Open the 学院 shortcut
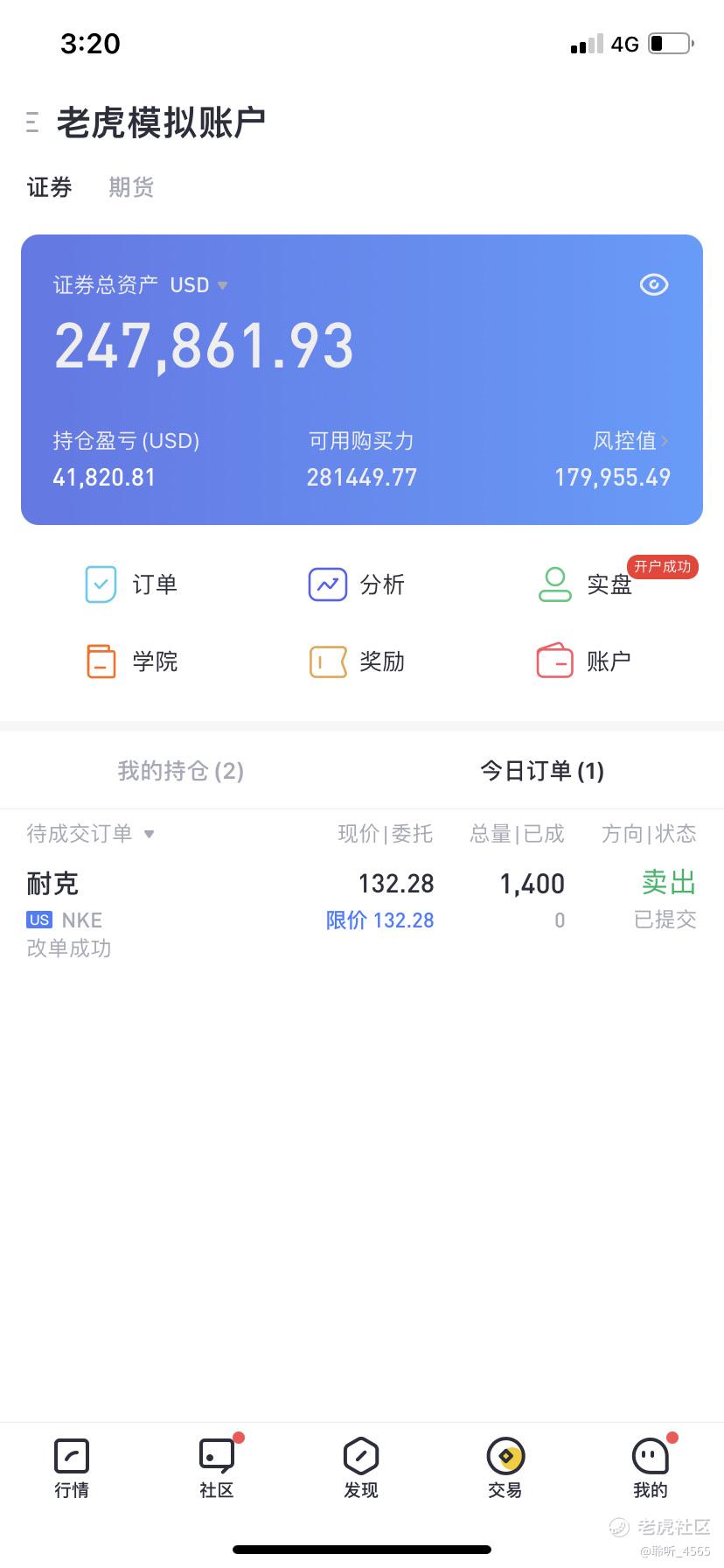The image size is (724, 1568). (x=131, y=661)
